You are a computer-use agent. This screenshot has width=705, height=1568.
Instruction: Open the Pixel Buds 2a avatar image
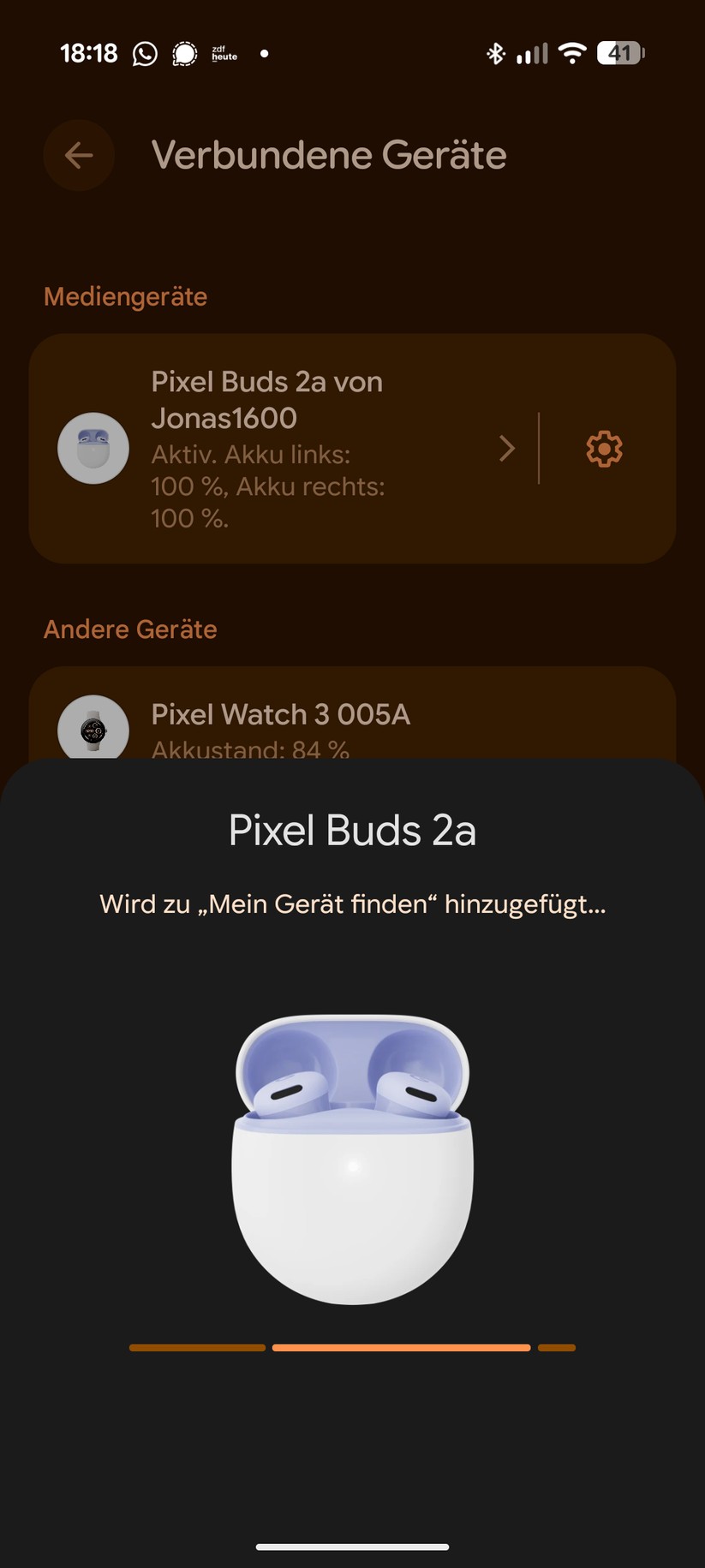click(93, 448)
